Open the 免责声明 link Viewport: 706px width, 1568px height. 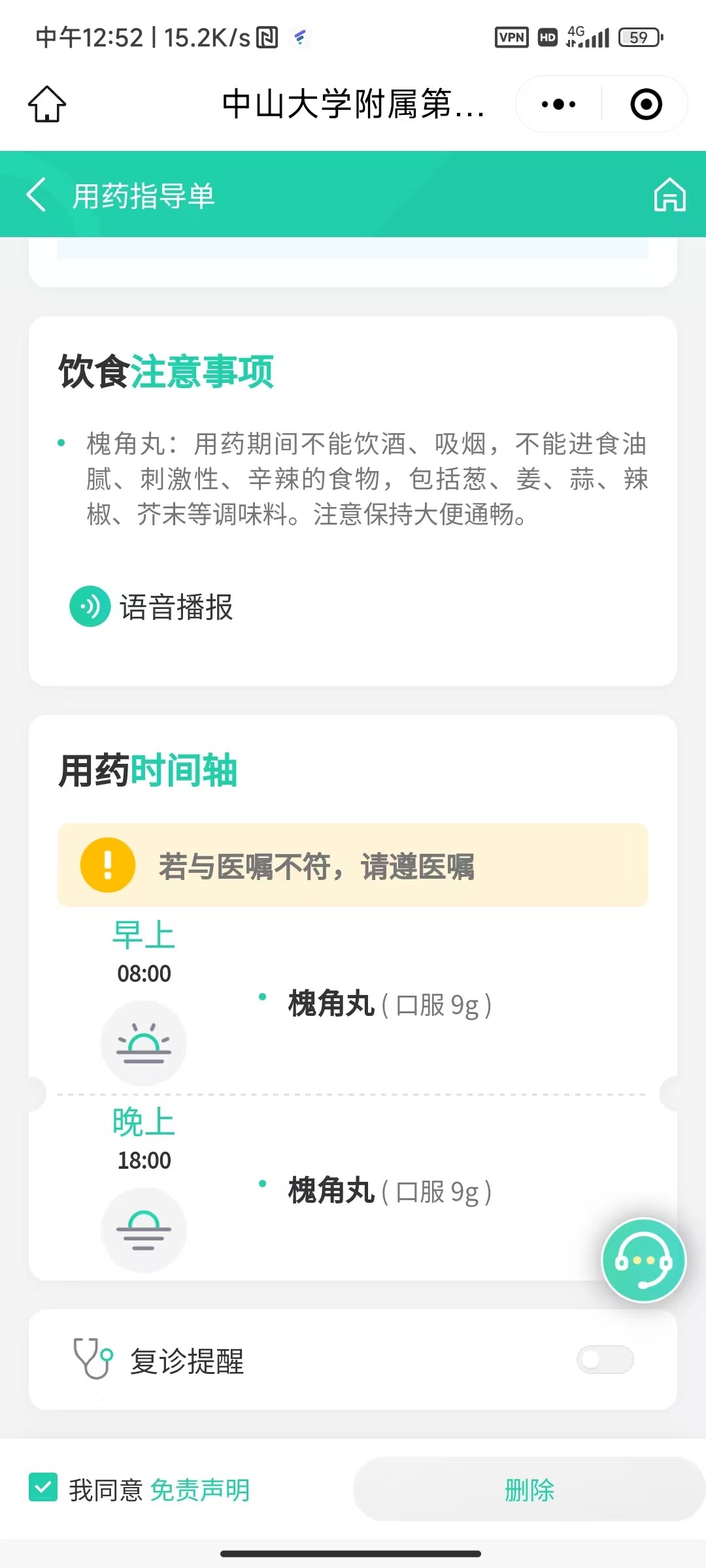200,1490
